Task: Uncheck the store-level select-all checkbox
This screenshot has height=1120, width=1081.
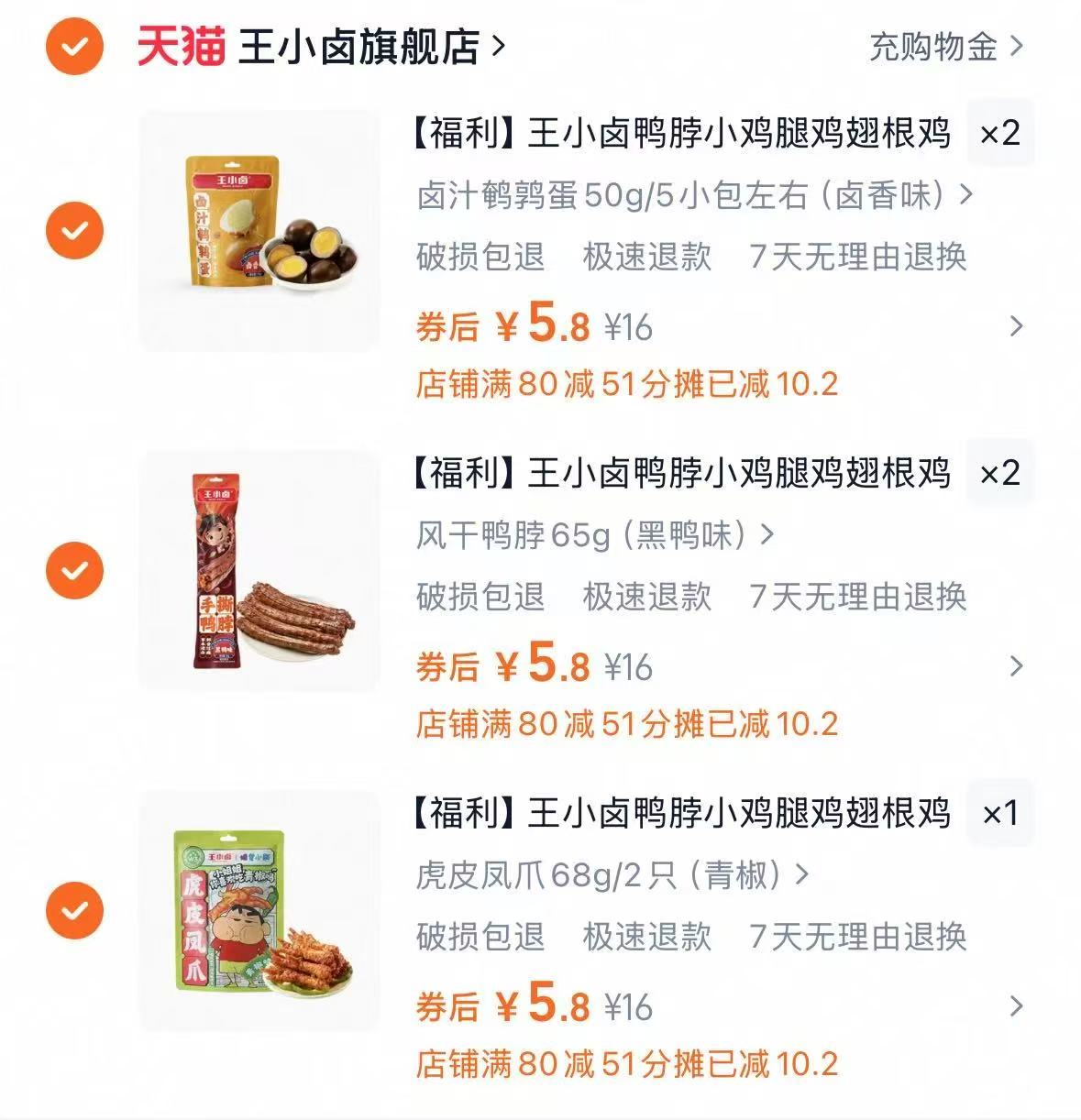Action: [72, 46]
